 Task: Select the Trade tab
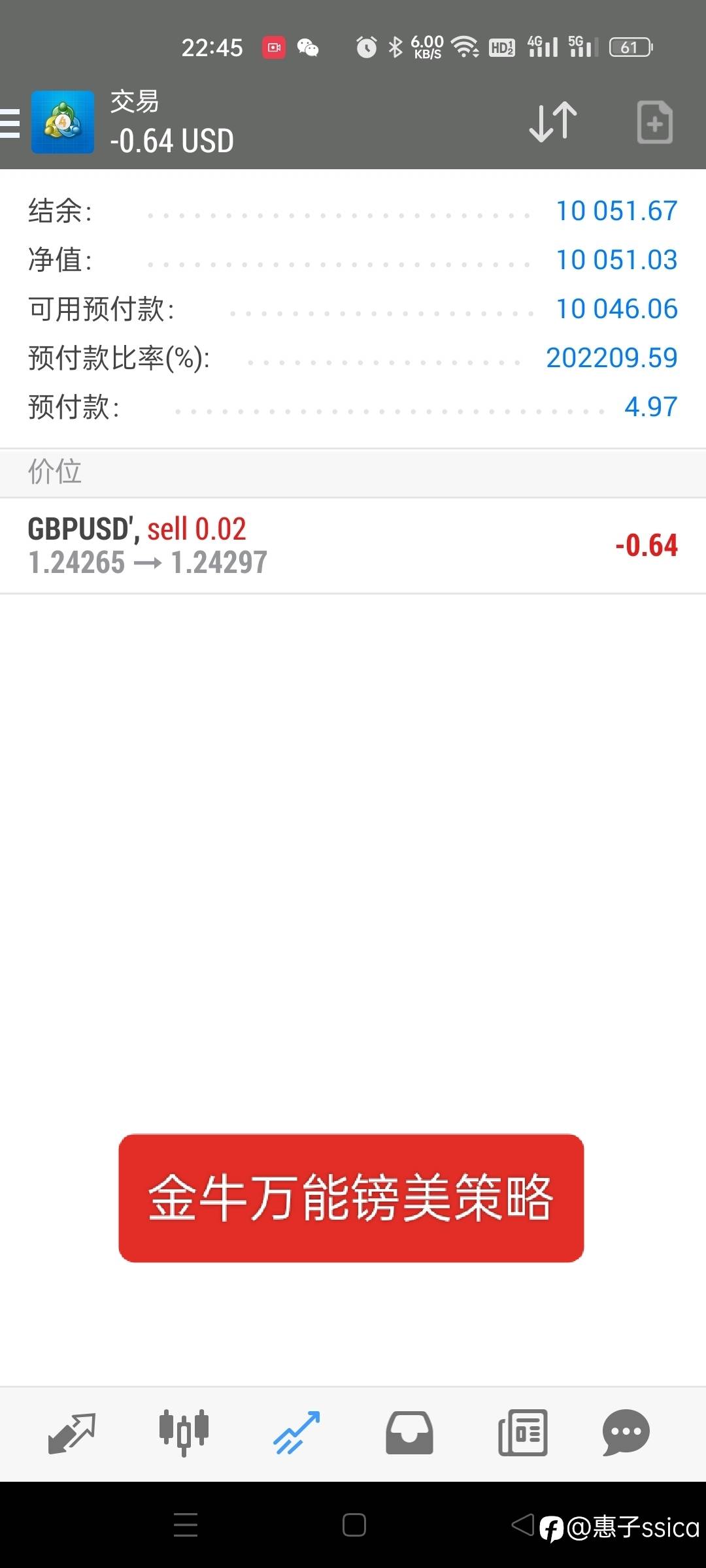(297, 1433)
